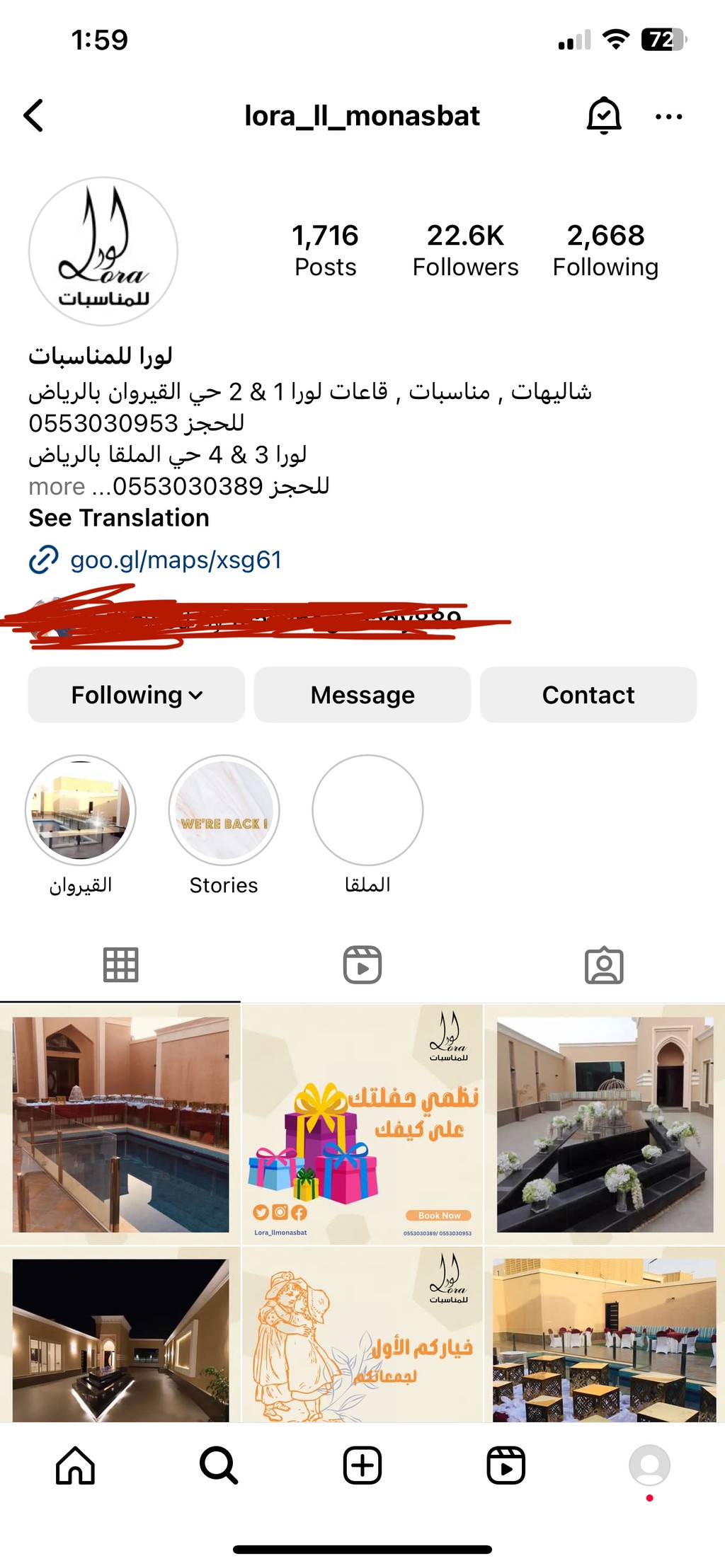
Task: Open your own profile tab
Action: tap(649, 1465)
